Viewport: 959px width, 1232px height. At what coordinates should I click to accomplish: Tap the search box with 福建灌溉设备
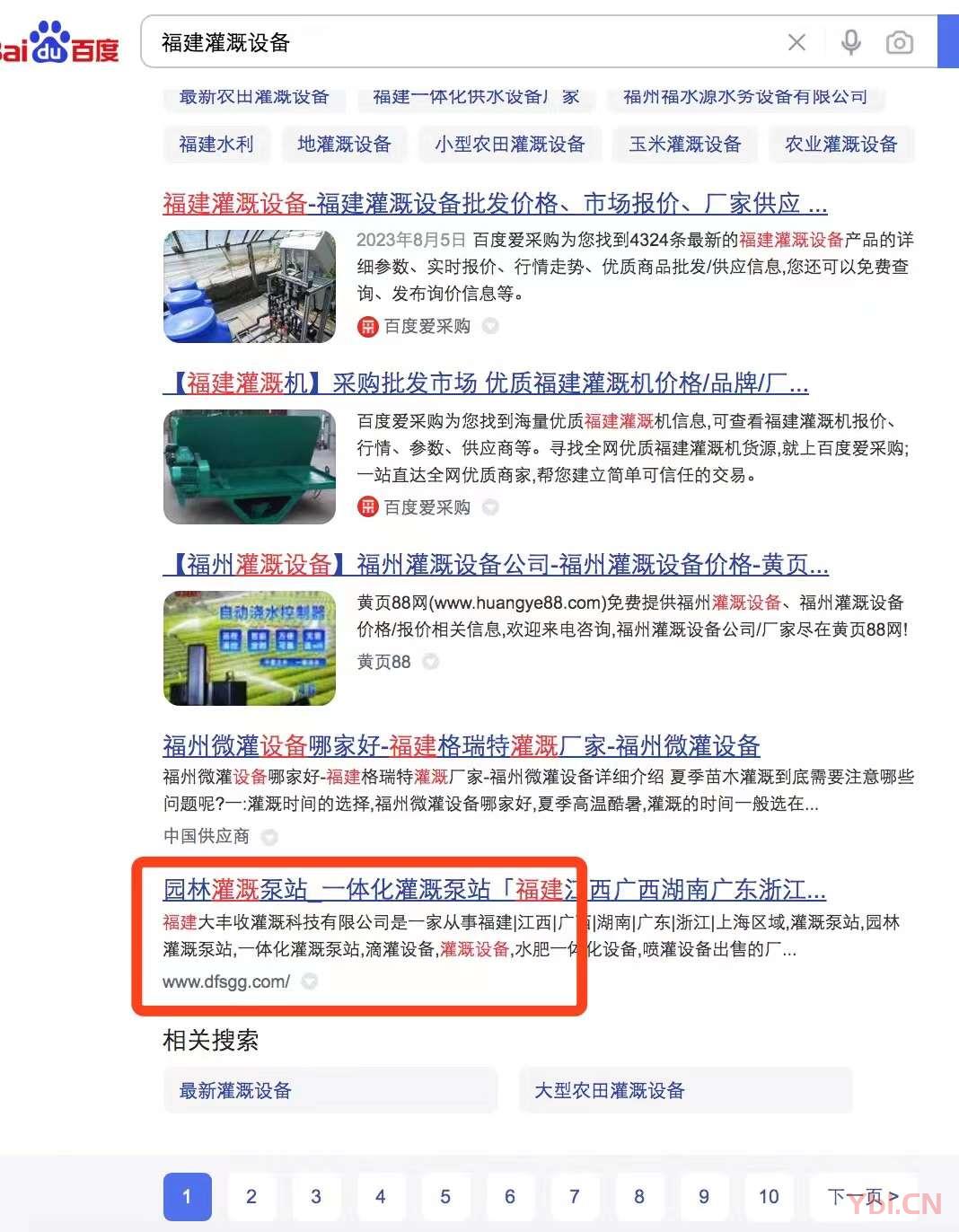tap(449, 42)
